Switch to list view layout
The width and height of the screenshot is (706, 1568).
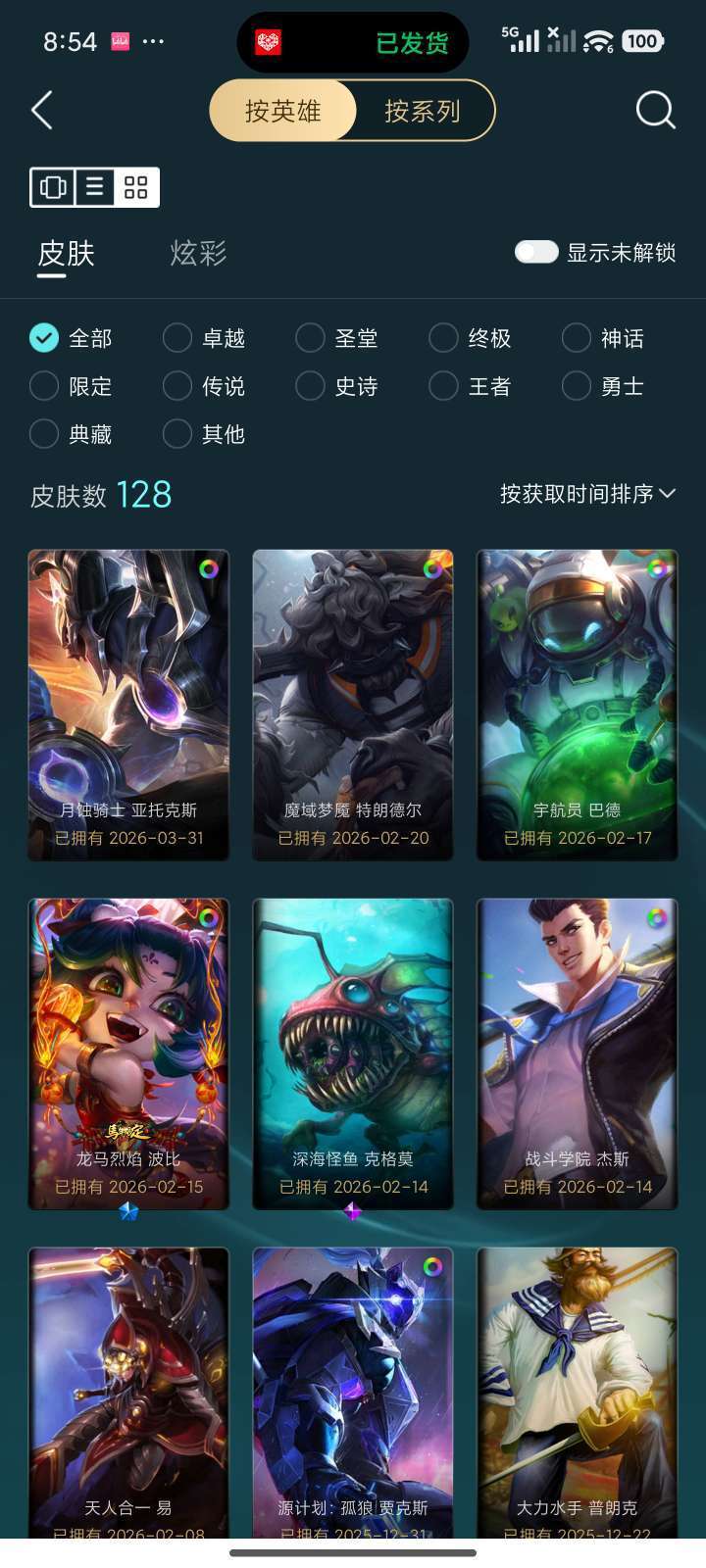point(93,186)
